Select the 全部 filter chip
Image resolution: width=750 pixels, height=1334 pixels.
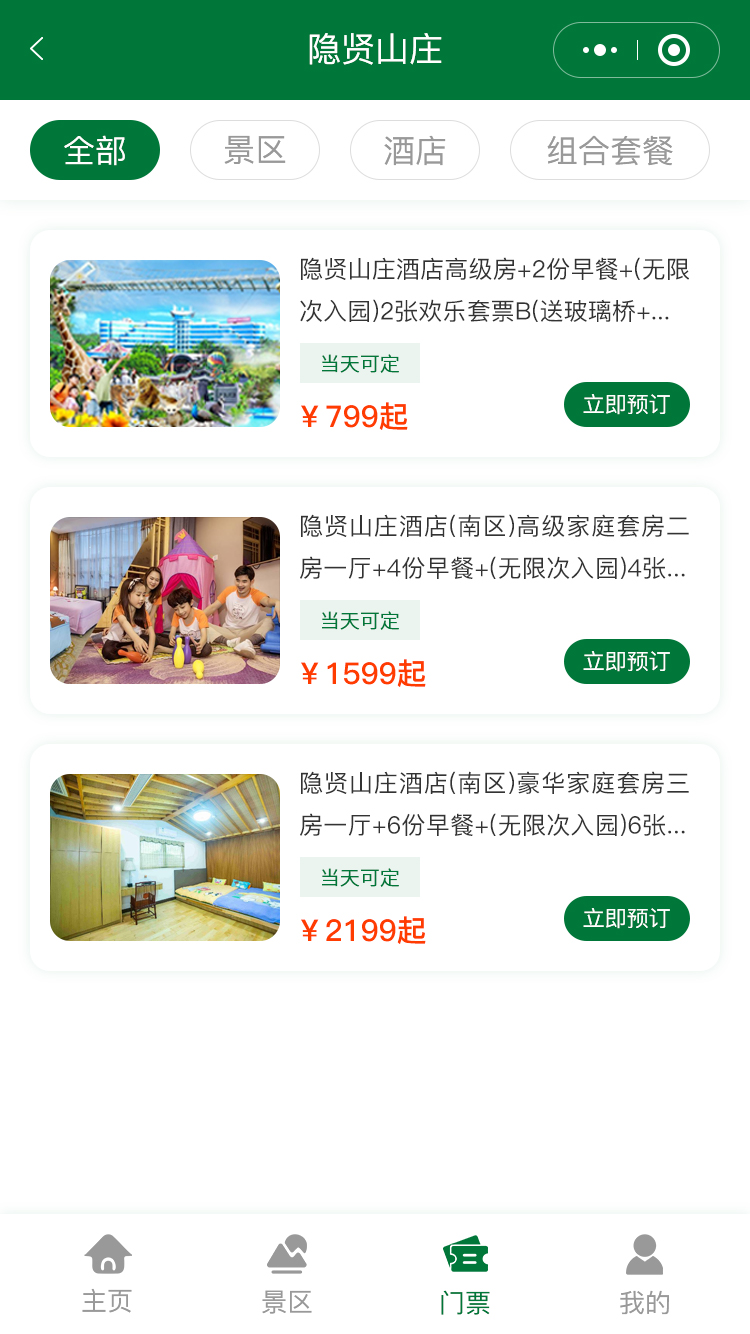point(95,150)
